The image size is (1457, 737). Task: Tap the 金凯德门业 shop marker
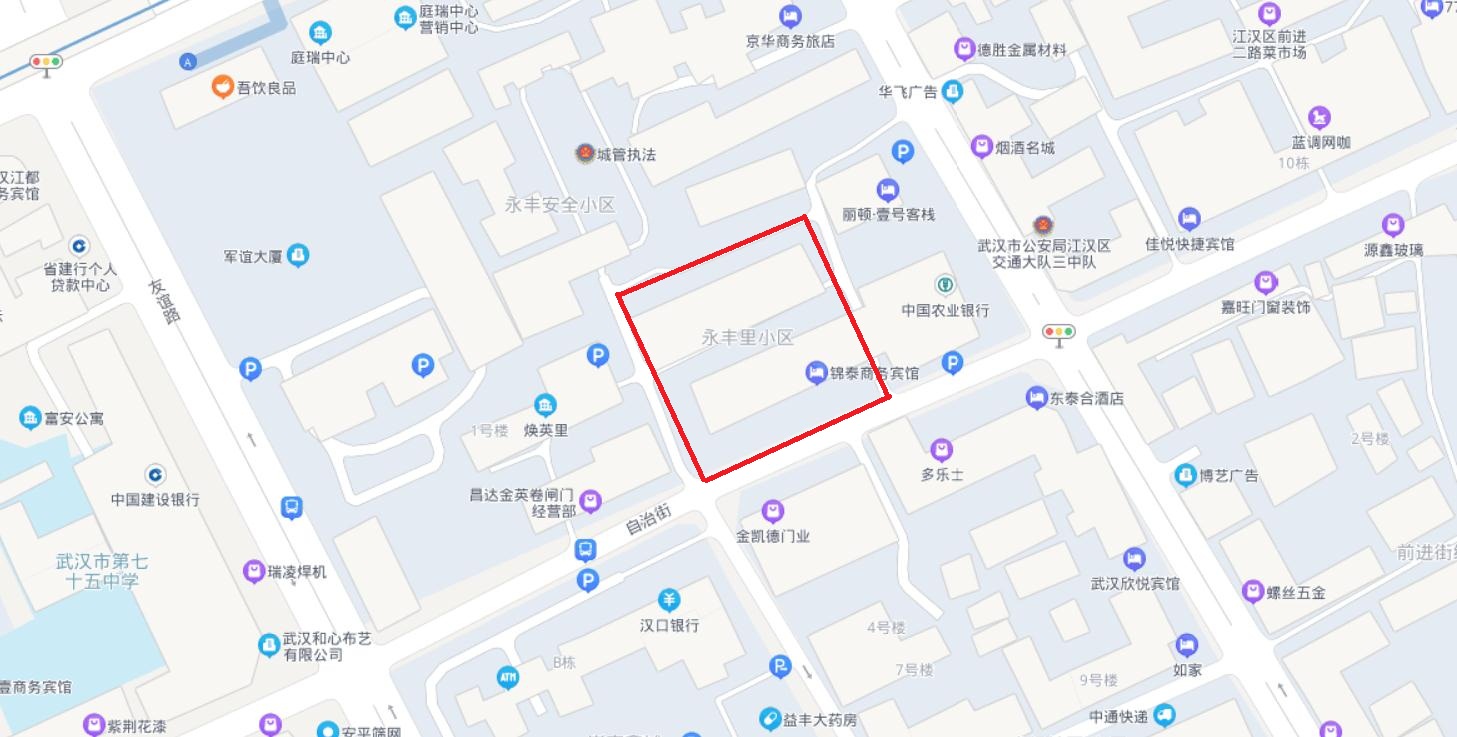tap(772, 511)
